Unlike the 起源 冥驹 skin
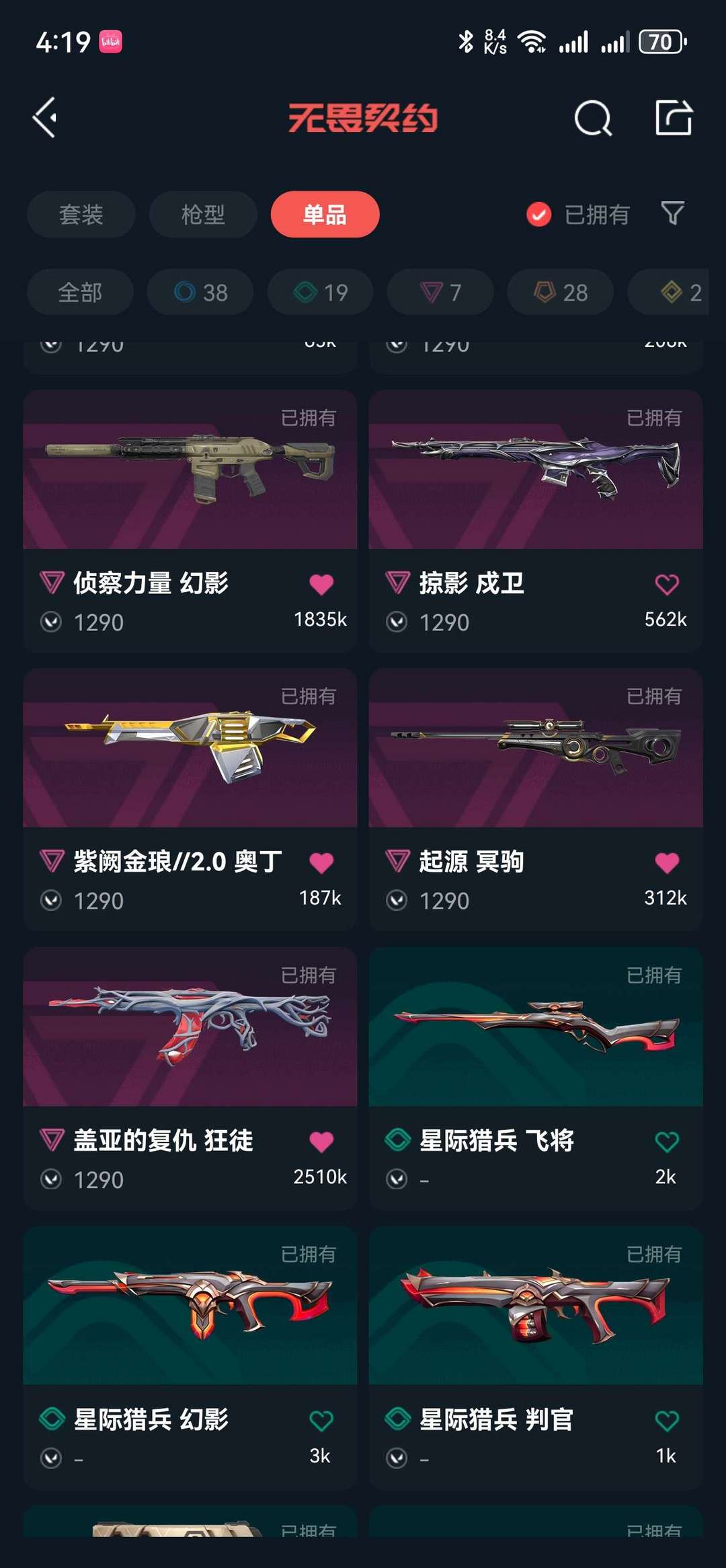 click(x=667, y=862)
